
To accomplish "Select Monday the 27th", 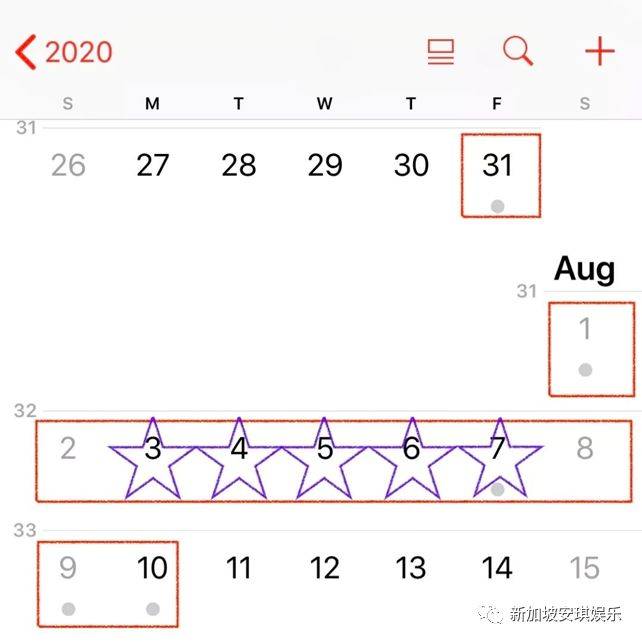I will (153, 166).
